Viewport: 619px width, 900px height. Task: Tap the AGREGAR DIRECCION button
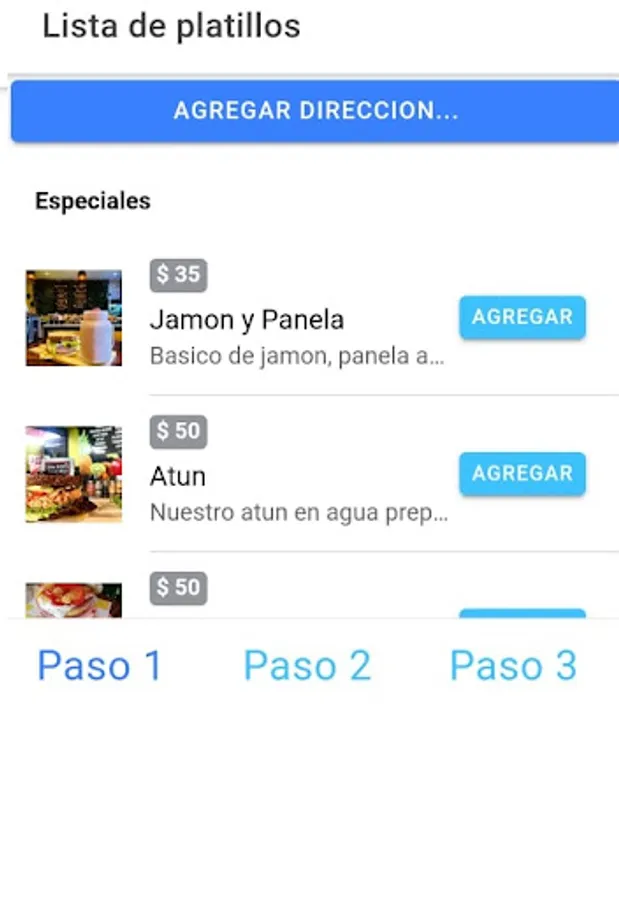pos(315,111)
